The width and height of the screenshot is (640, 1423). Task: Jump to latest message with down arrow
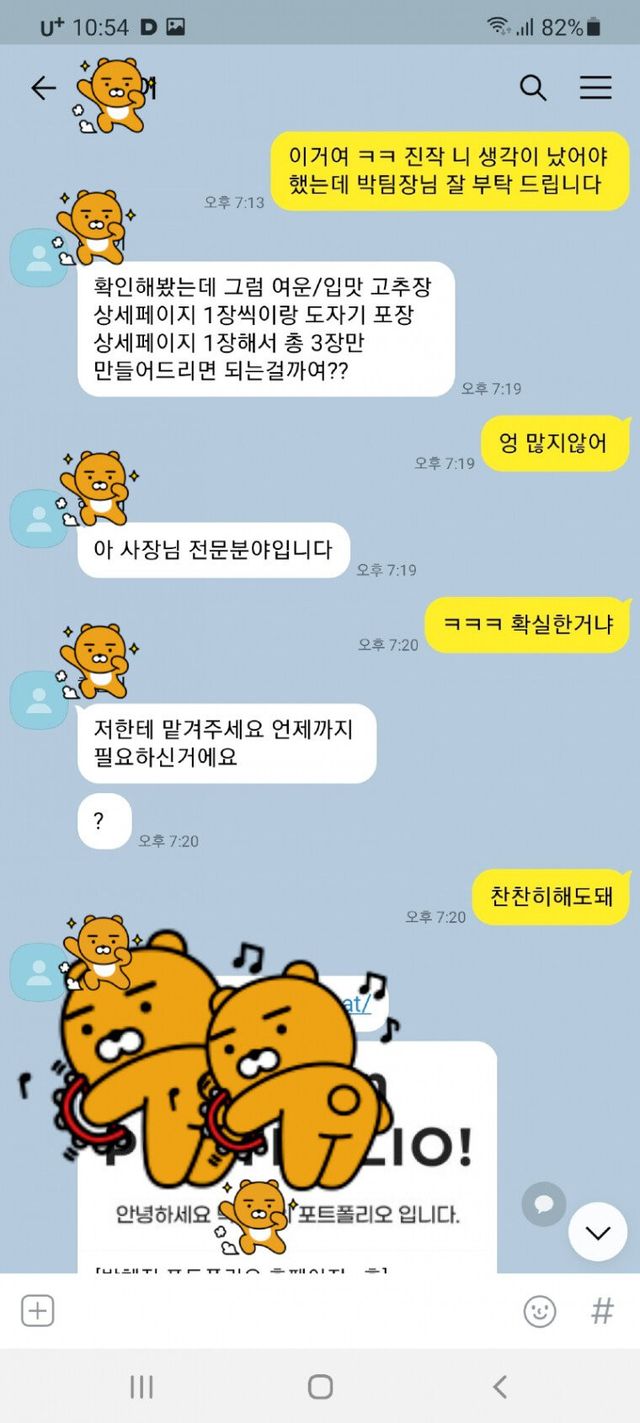tap(598, 1232)
